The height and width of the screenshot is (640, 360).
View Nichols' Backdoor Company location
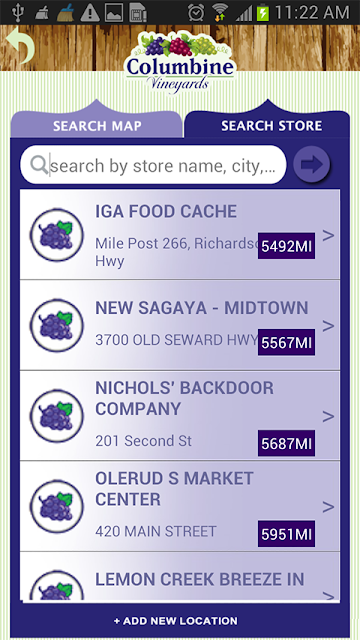point(180,416)
